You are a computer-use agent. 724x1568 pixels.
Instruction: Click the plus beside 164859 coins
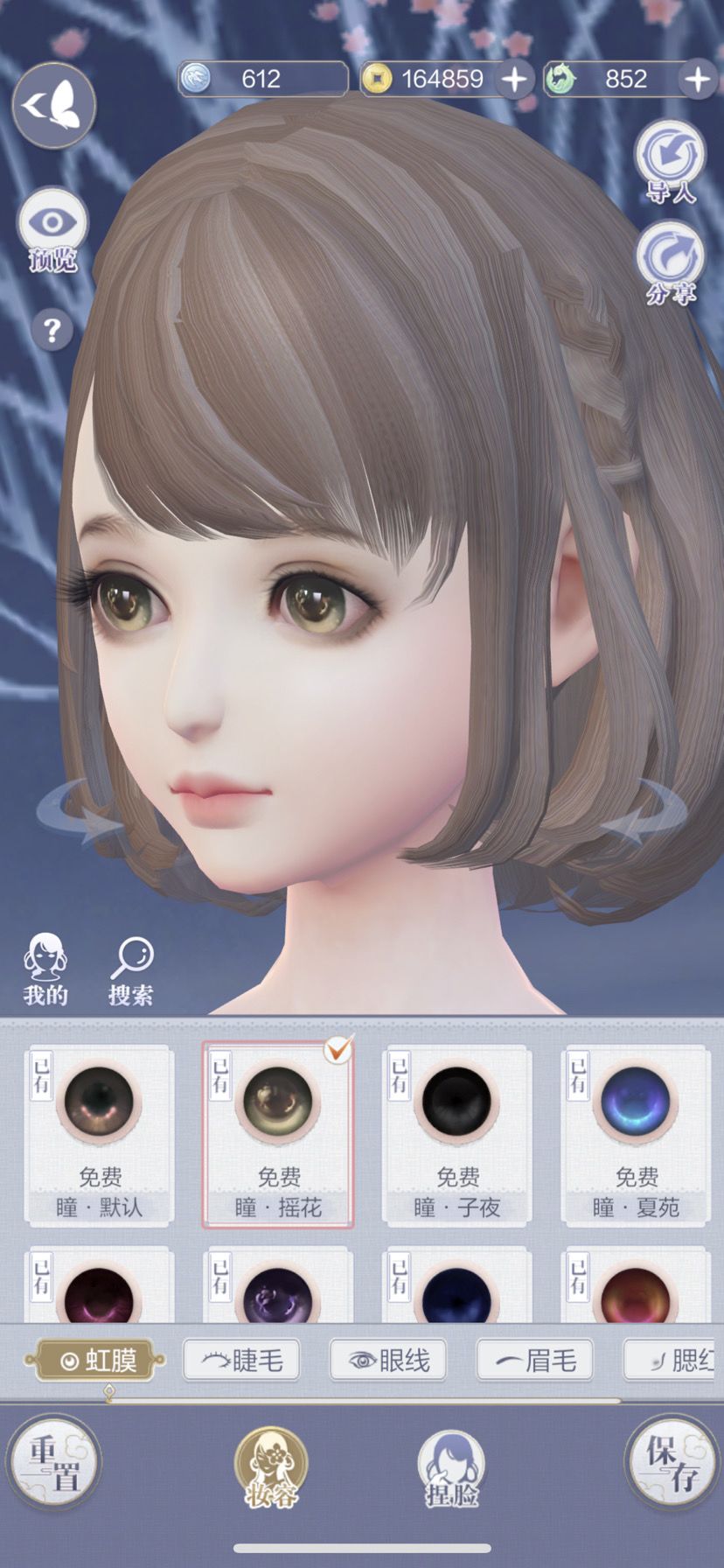pos(514,79)
